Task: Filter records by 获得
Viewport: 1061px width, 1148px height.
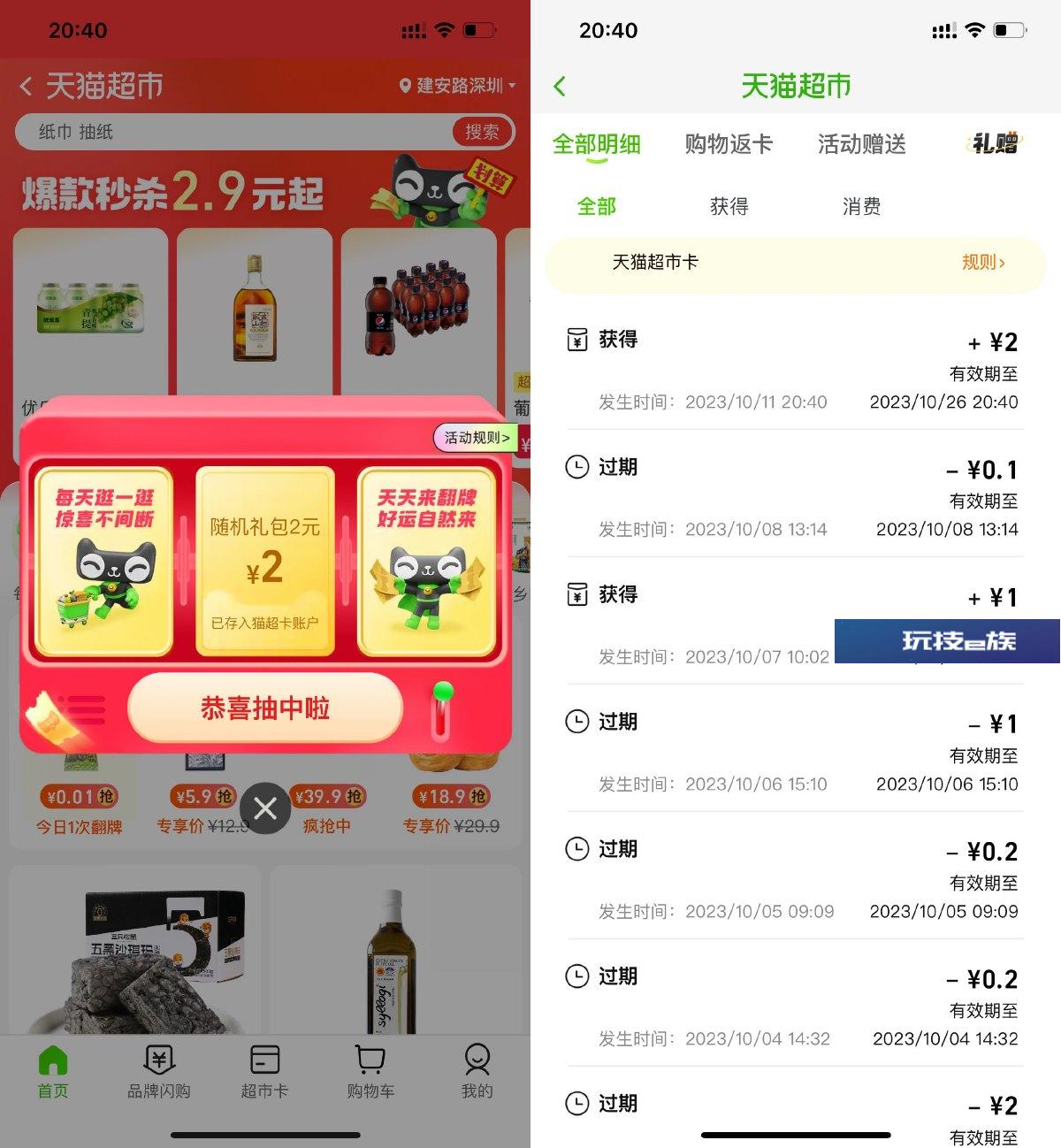Action: point(729,207)
